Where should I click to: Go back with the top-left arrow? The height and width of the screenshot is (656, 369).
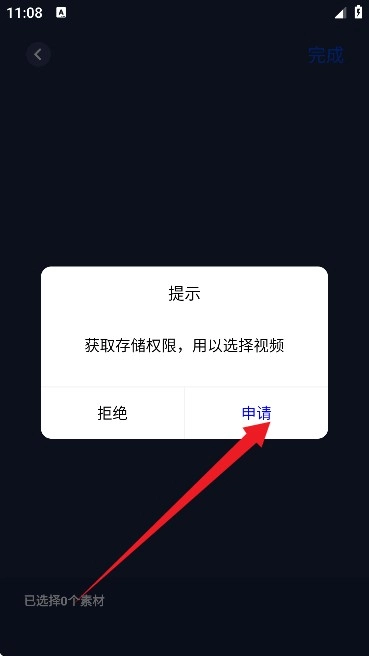click(38, 54)
